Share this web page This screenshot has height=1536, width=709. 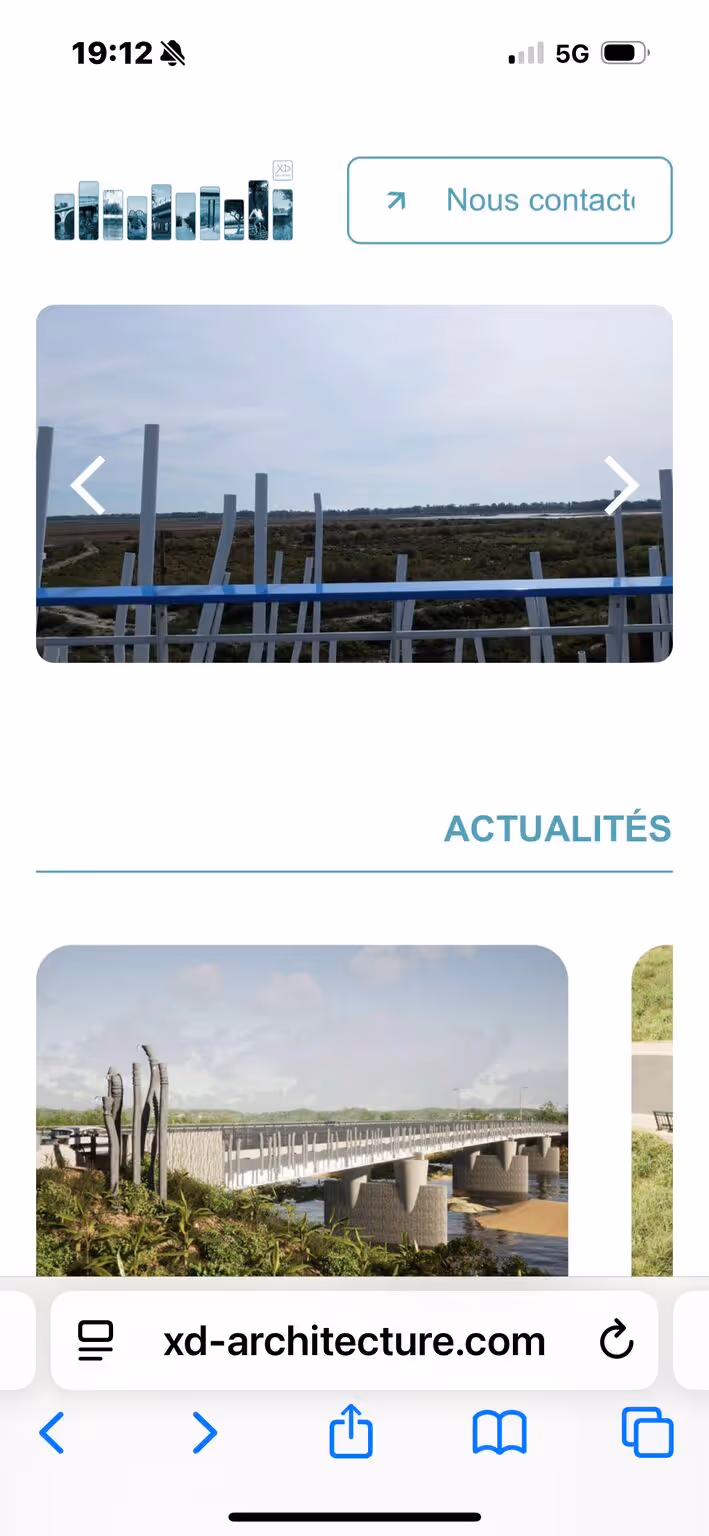[351, 1432]
